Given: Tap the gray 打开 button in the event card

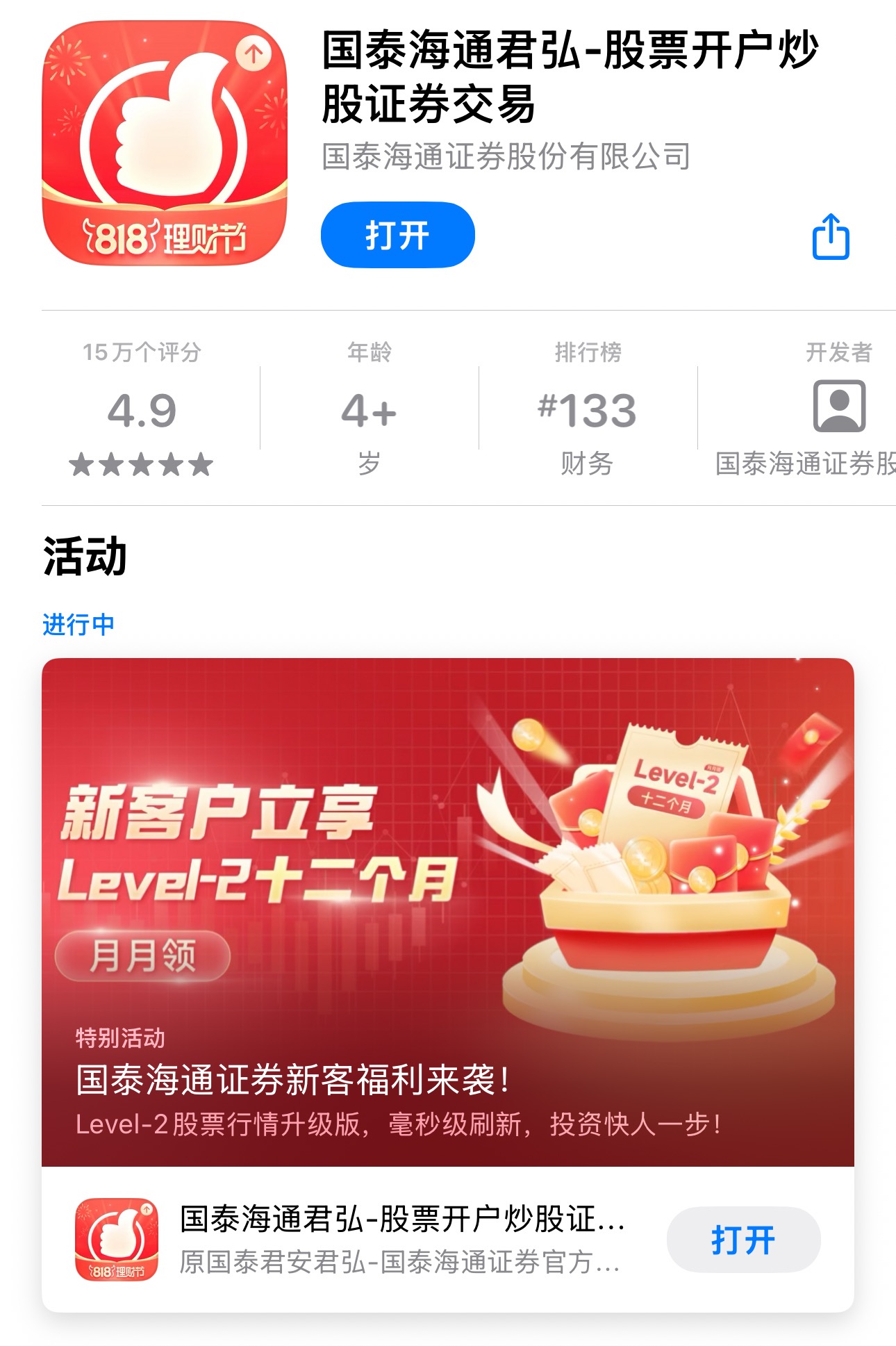Looking at the screenshot, I should 743,1240.
